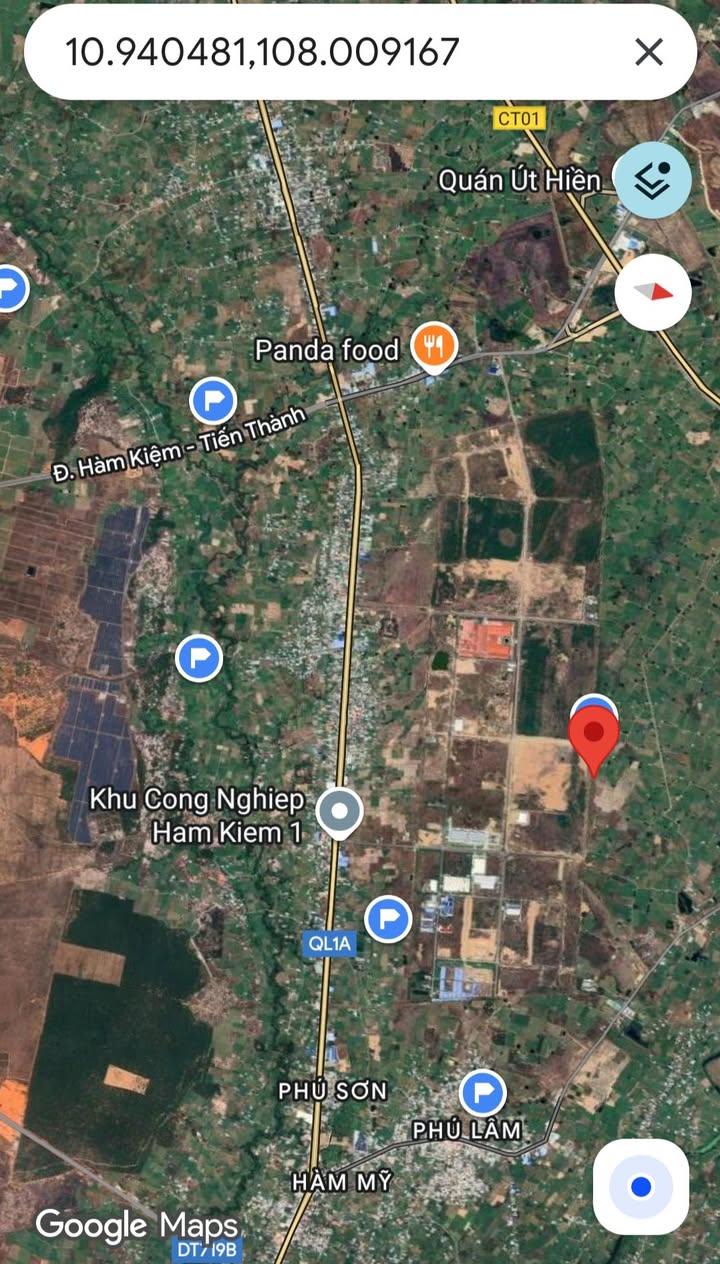This screenshot has width=720, height=1264.
Task: Open the blue marker beside the QL1A label
Action: click(388, 919)
